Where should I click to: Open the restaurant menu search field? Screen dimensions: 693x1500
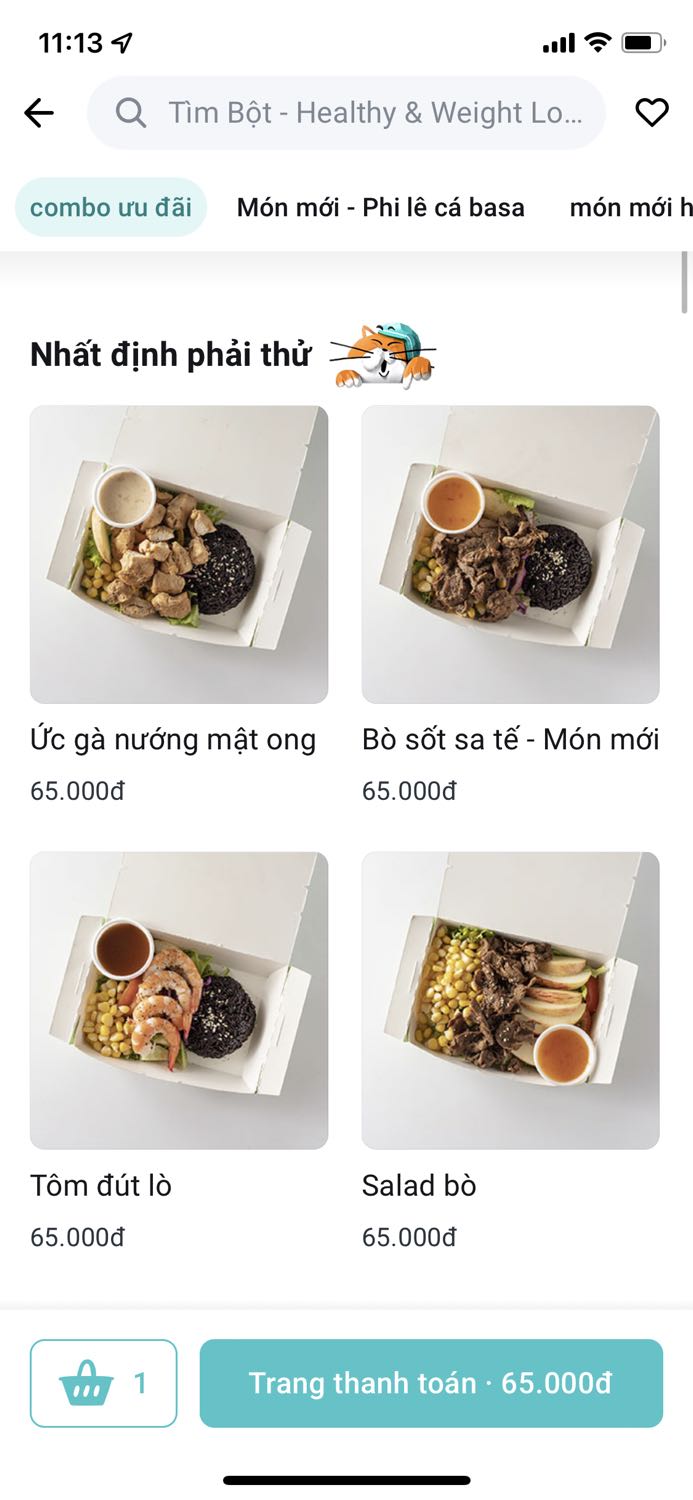click(346, 113)
